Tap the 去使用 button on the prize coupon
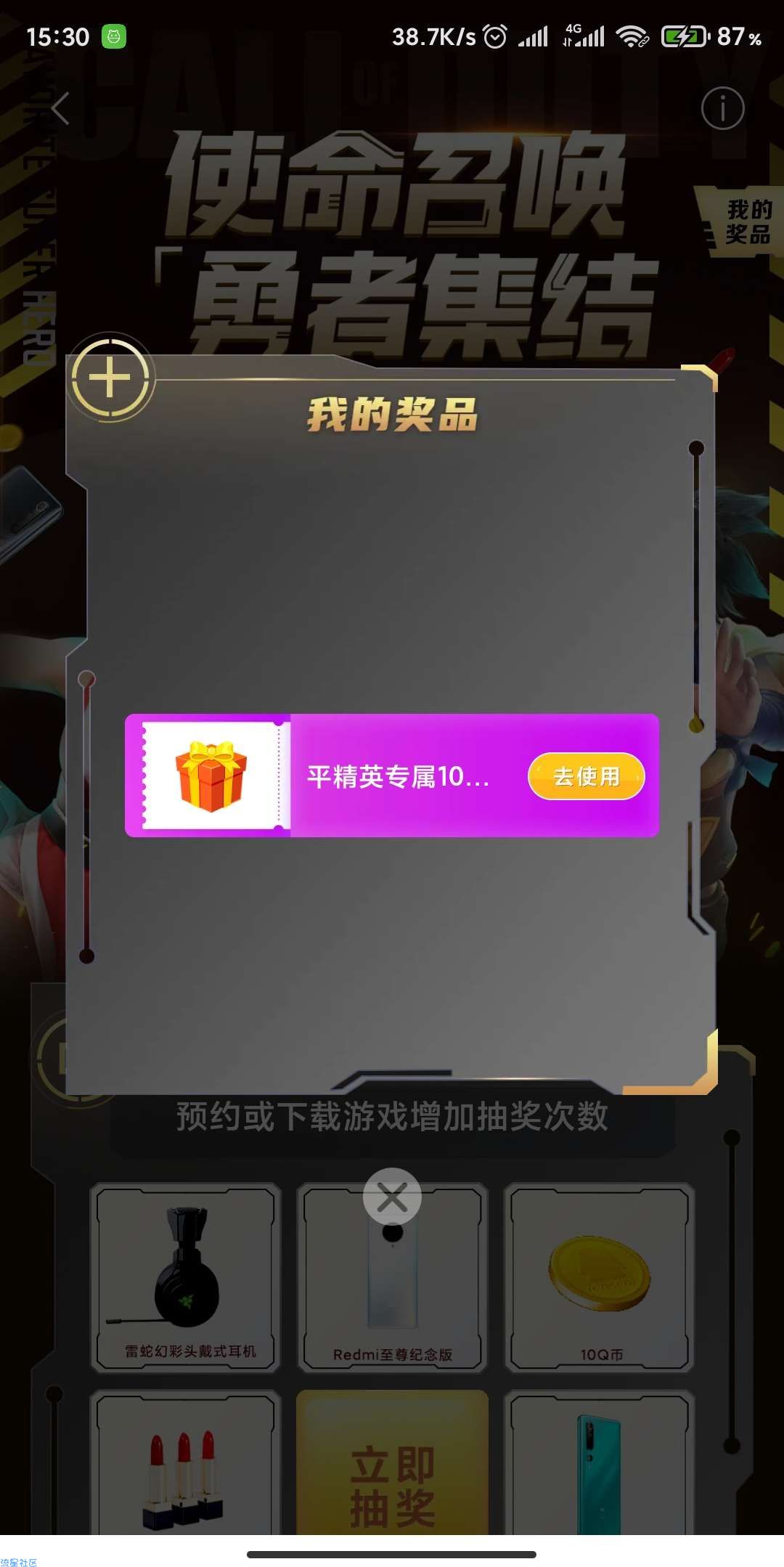This screenshot has width=784, height=1567. (586, 776)
